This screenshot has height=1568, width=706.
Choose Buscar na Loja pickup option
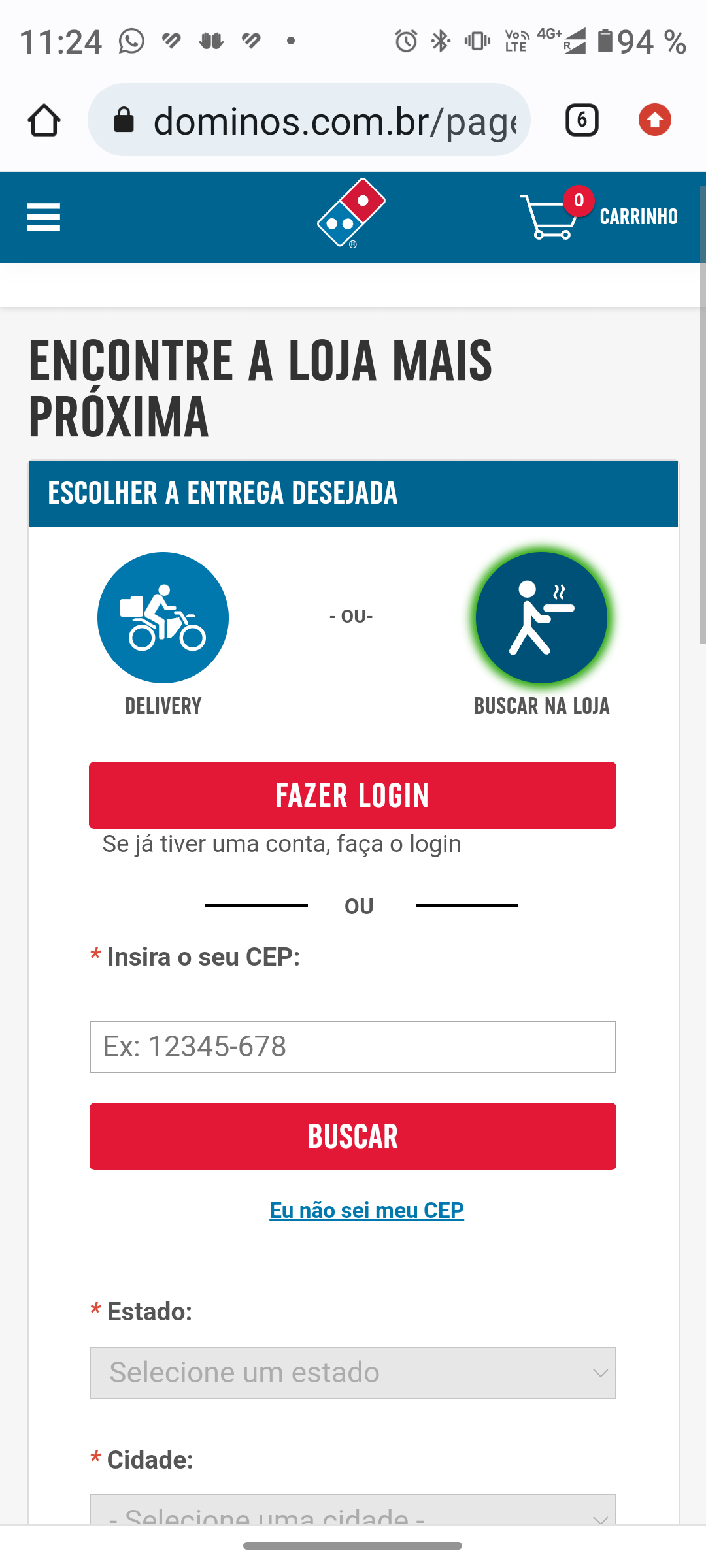pos(541,618)
